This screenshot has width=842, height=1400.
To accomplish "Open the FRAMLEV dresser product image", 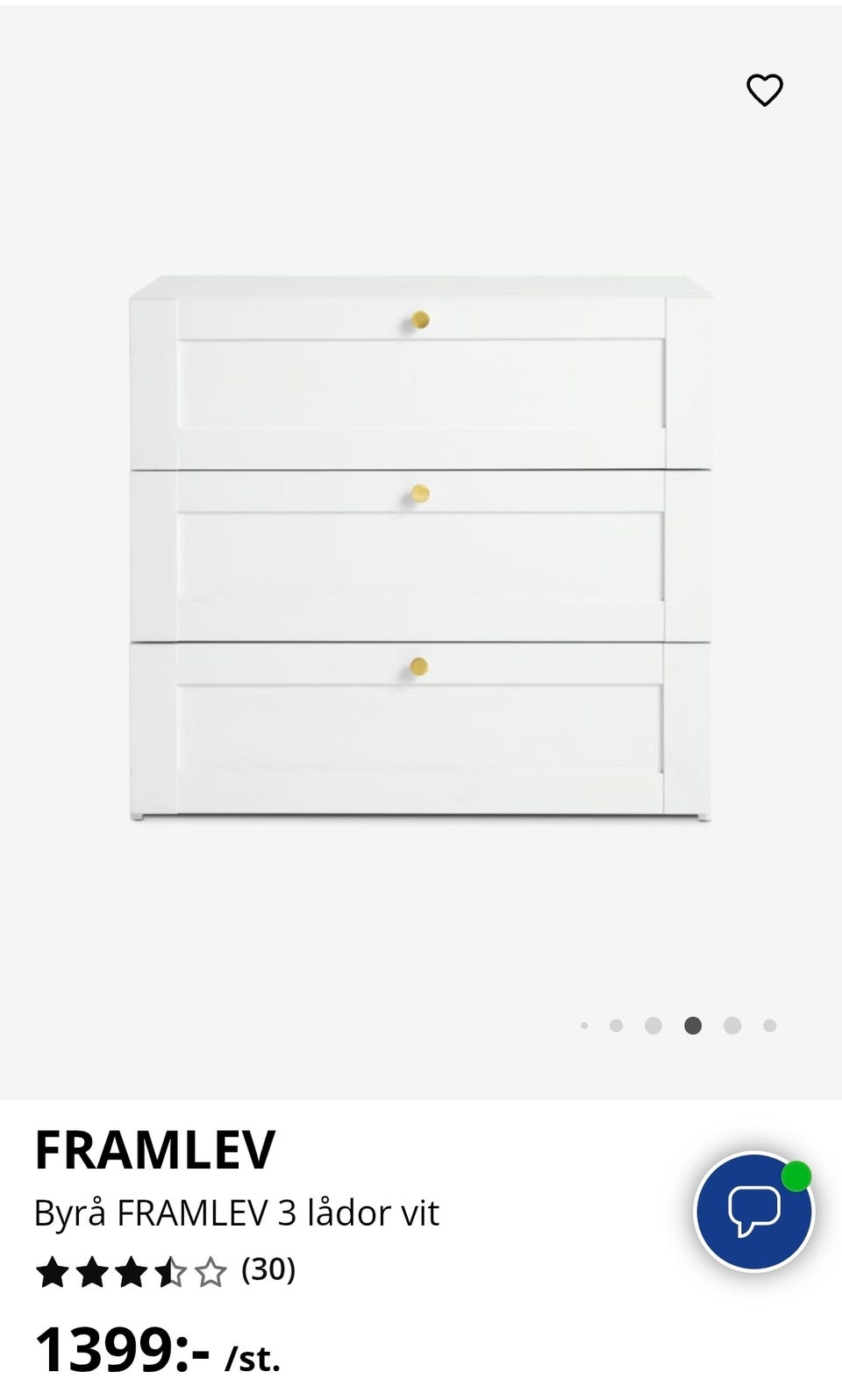I will [420, 550].
